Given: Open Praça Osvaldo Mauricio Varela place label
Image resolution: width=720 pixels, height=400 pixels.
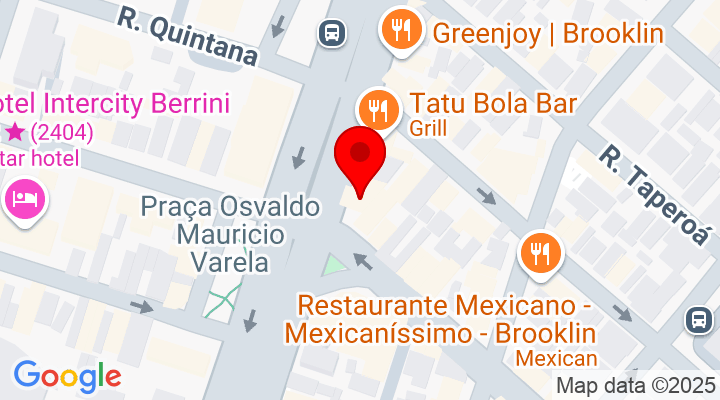Looking at the screenshot, I should coord(230,235).
